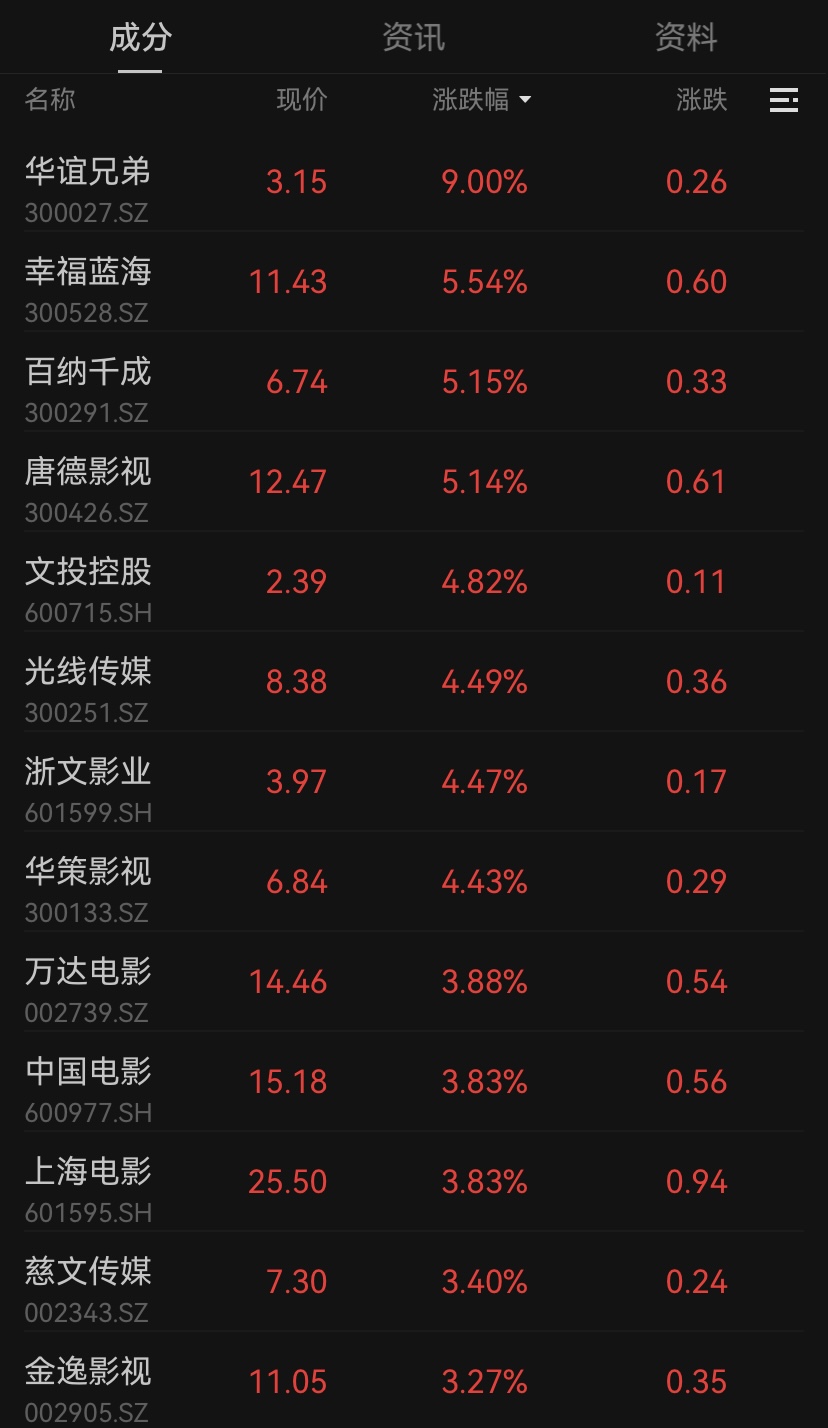Sort by 涨跌幅 column header

[x=481, y=100]
